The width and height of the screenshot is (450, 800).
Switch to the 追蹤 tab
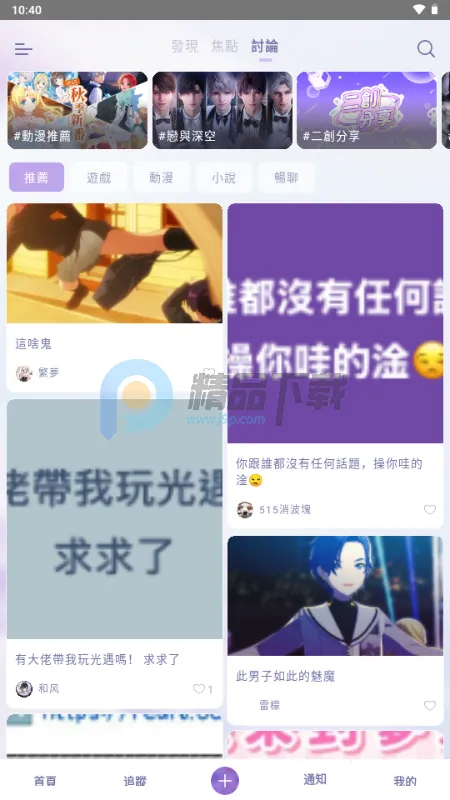(135, 781)
